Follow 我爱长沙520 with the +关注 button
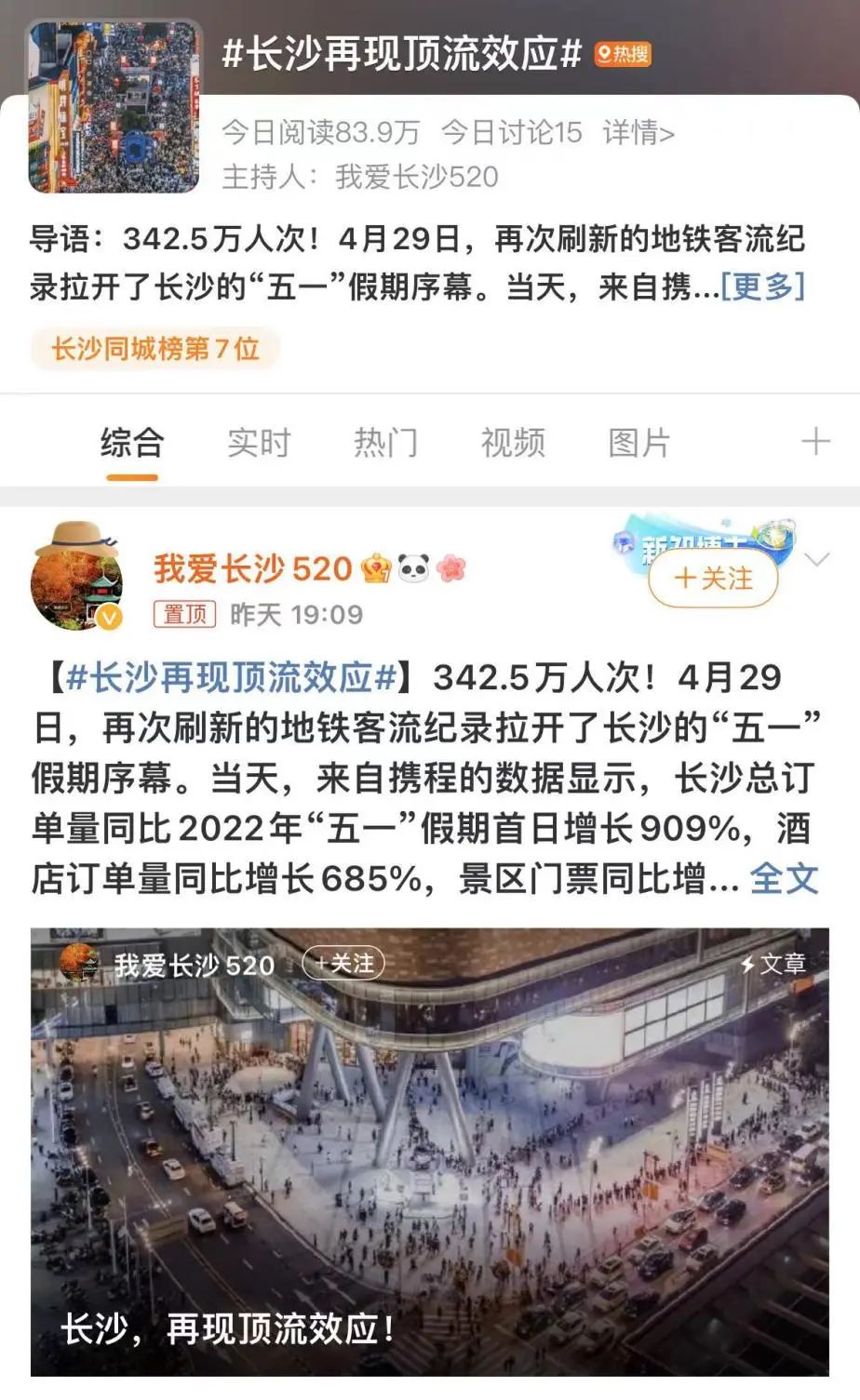The height and width of the screenshot is (1400, 860). [x=713, y=579]
